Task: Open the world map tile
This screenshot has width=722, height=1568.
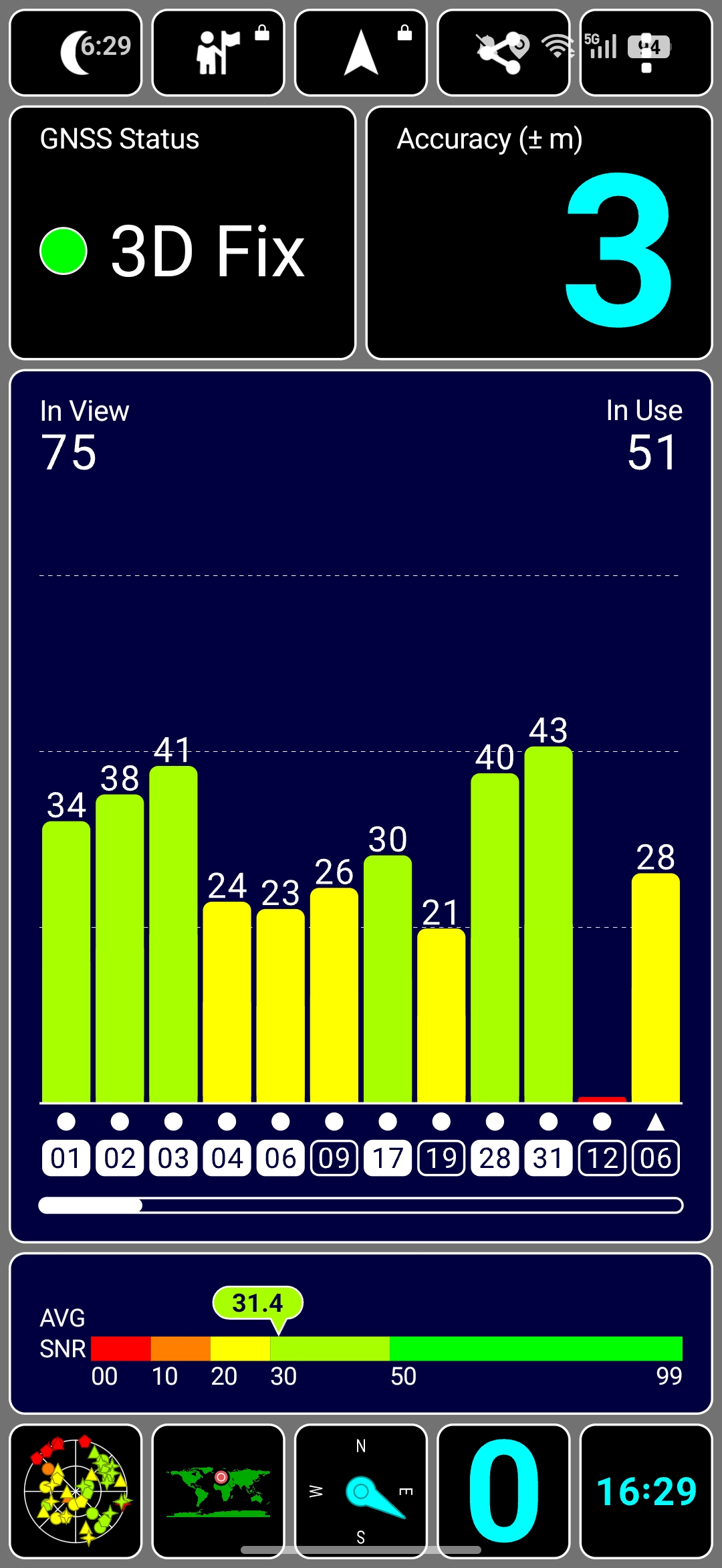Action: 218,1491
